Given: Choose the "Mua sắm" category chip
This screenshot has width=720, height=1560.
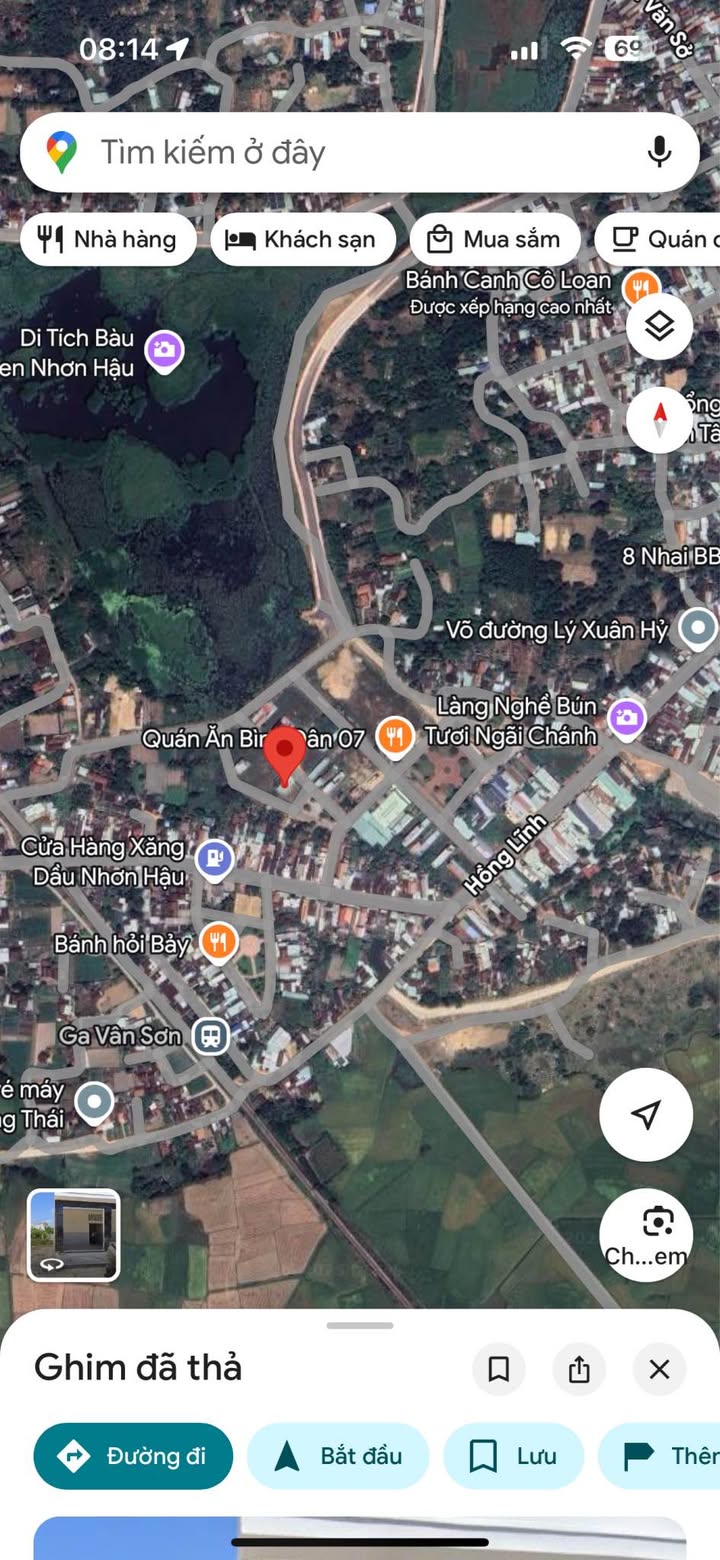Looking at the screenshot, I should click(495, 240).
